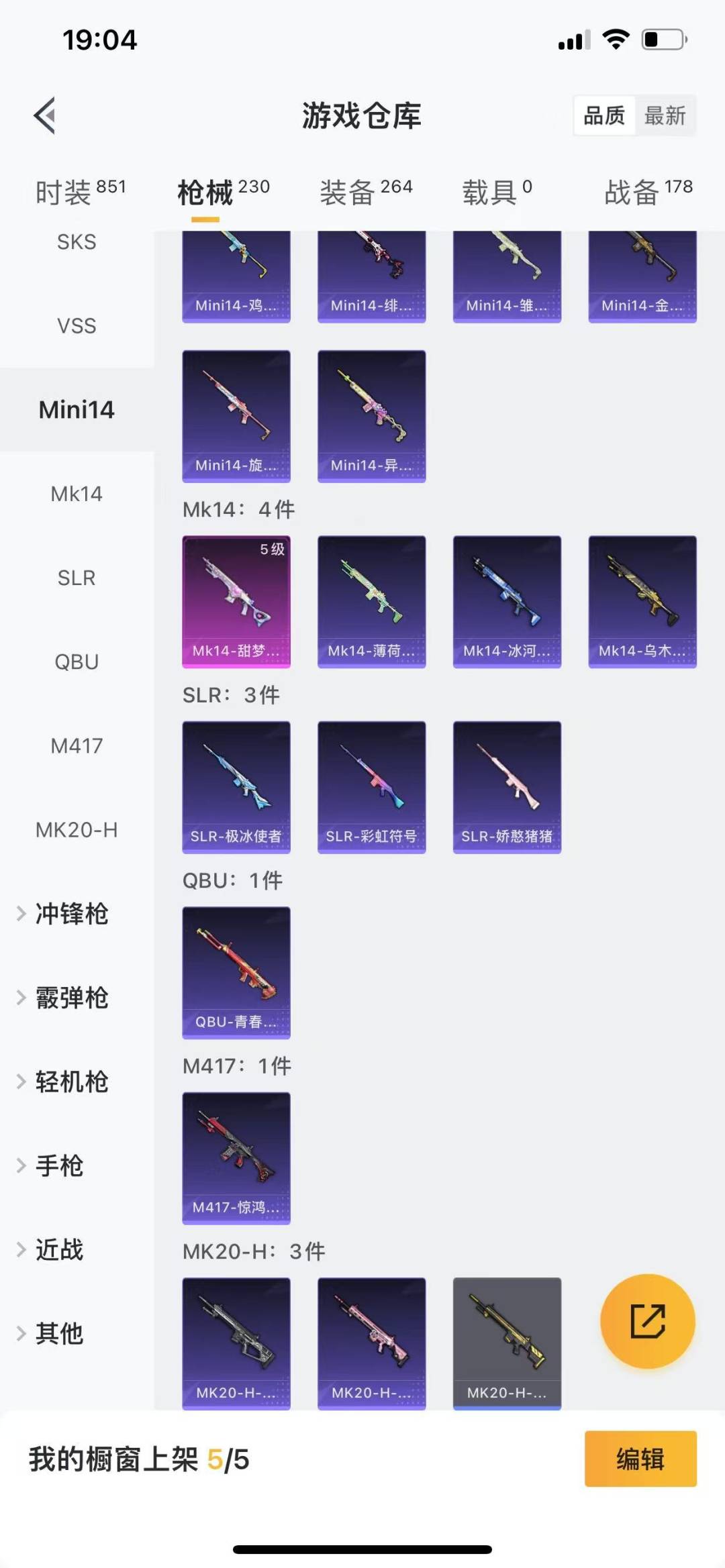Open the level 5 Mk14-甜梦 skin

click(x=236, y=601)
